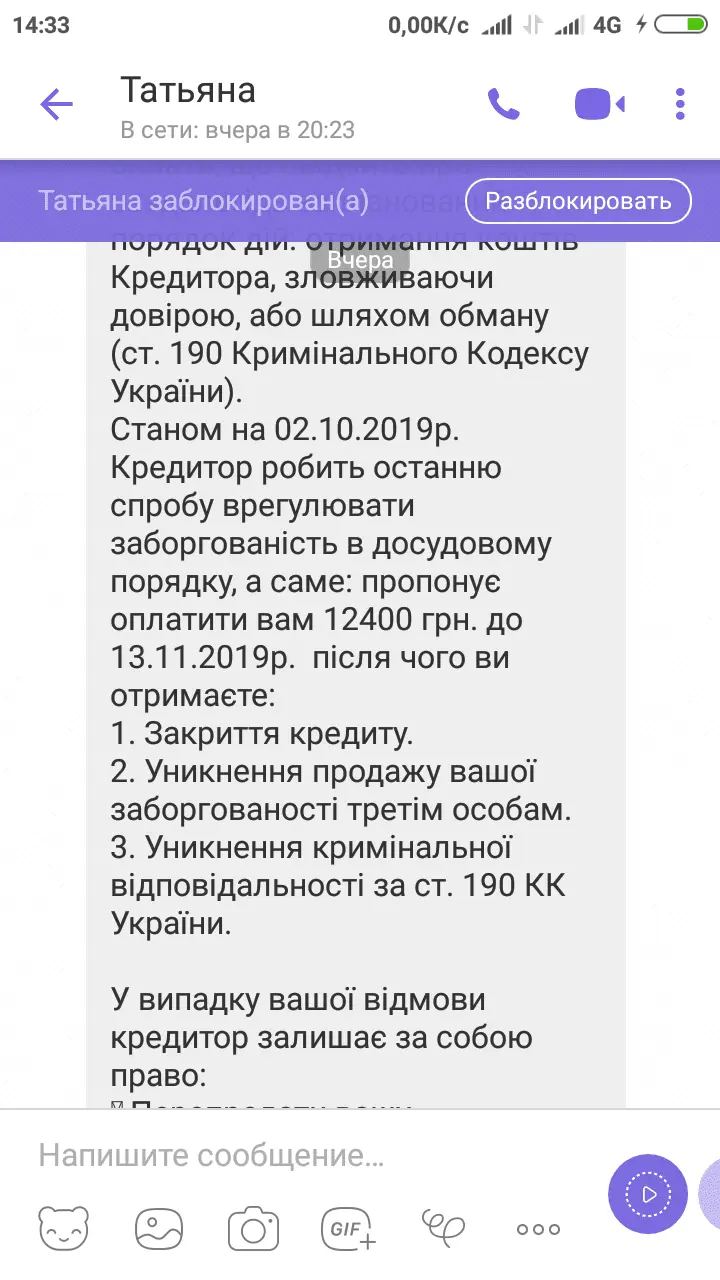
Task: Open the overflow menu
Action: coord(680,104)
